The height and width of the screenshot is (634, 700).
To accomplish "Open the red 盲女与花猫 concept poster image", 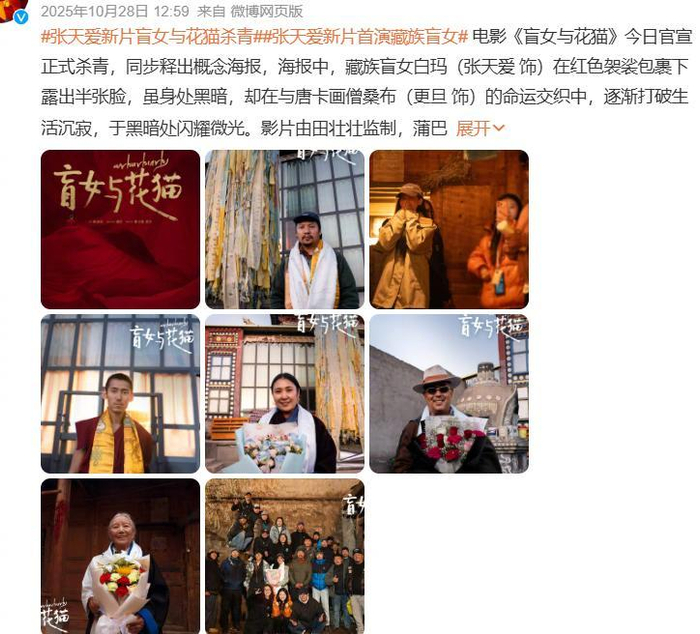I will [x=120, y=229].
